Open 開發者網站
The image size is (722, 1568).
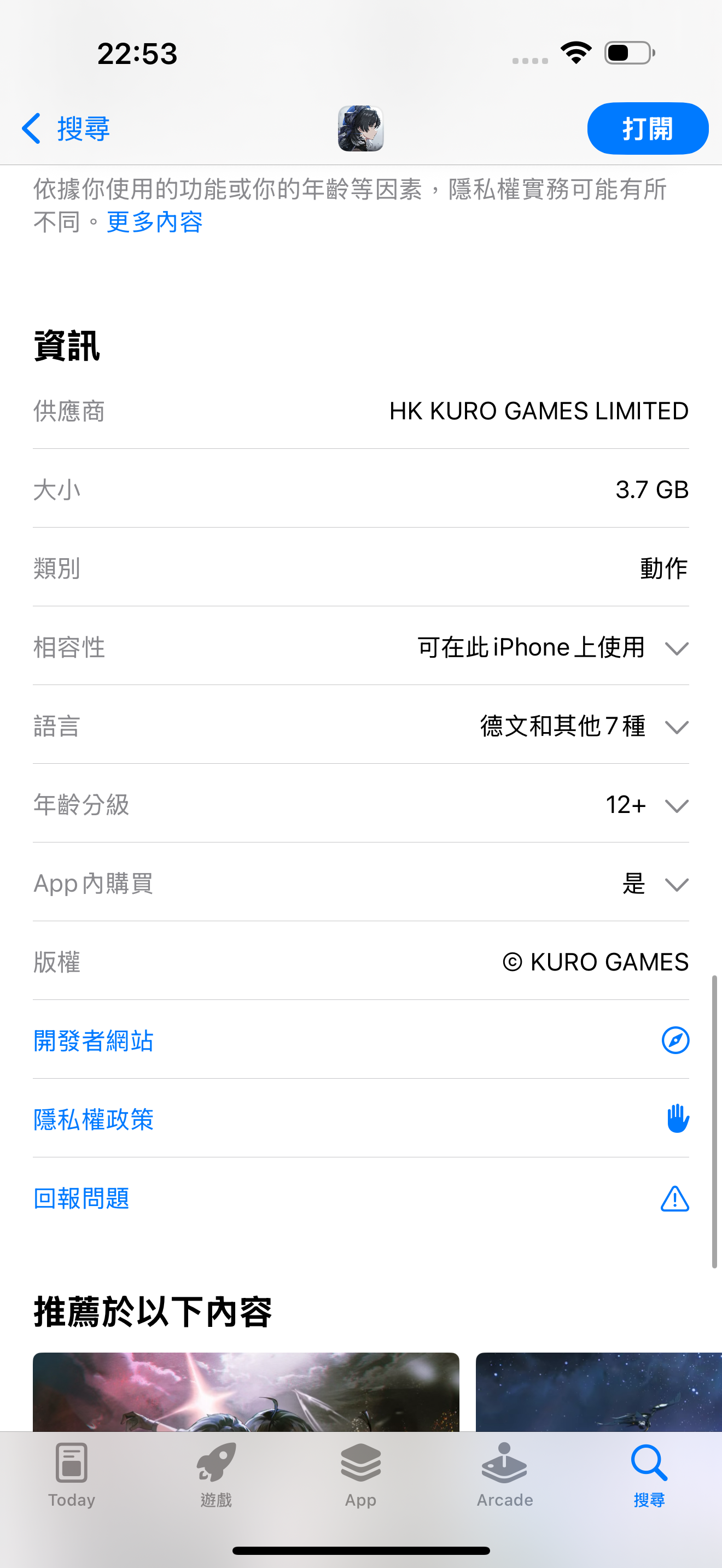coord(93,1040)
